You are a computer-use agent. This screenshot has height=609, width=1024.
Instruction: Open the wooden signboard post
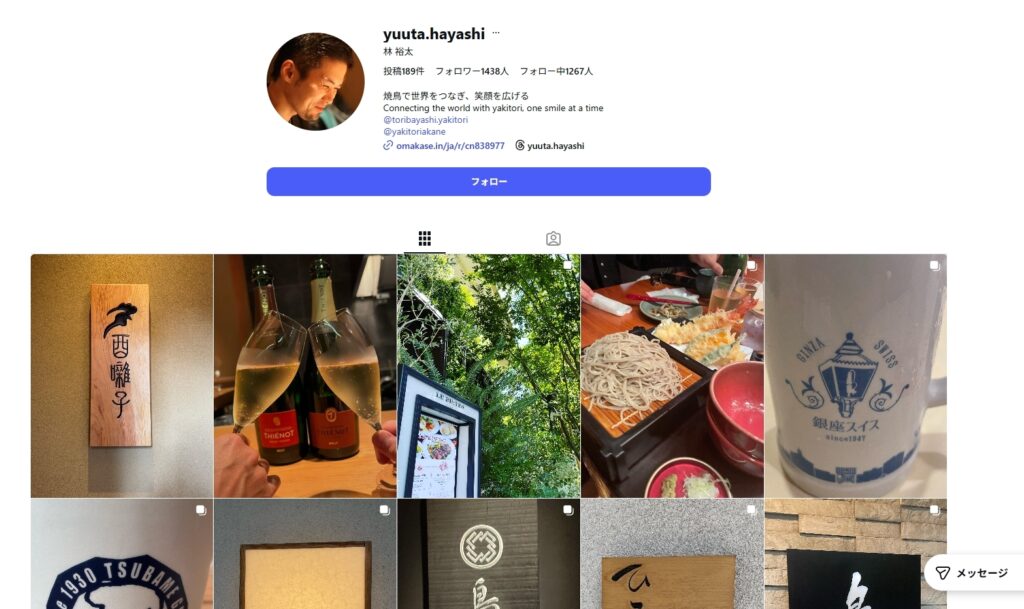121,375
